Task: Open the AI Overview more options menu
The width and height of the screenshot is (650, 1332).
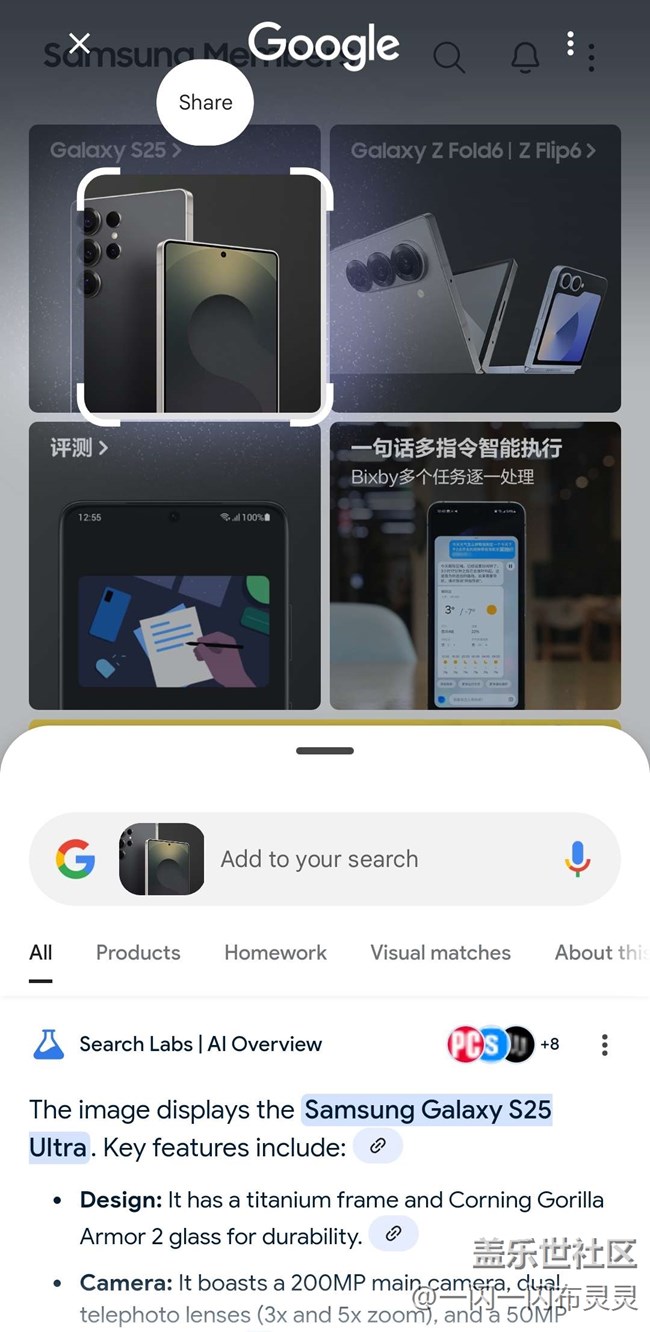Action: click(x=604, y=1045)
